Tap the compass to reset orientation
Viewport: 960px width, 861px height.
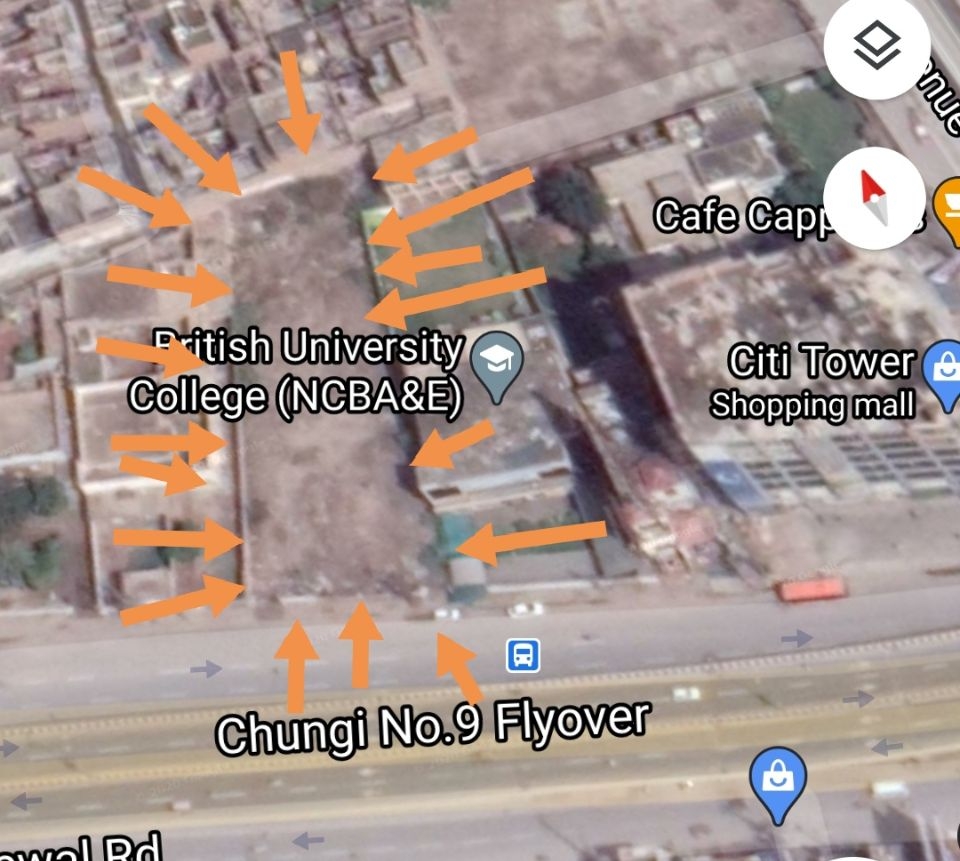875,197
